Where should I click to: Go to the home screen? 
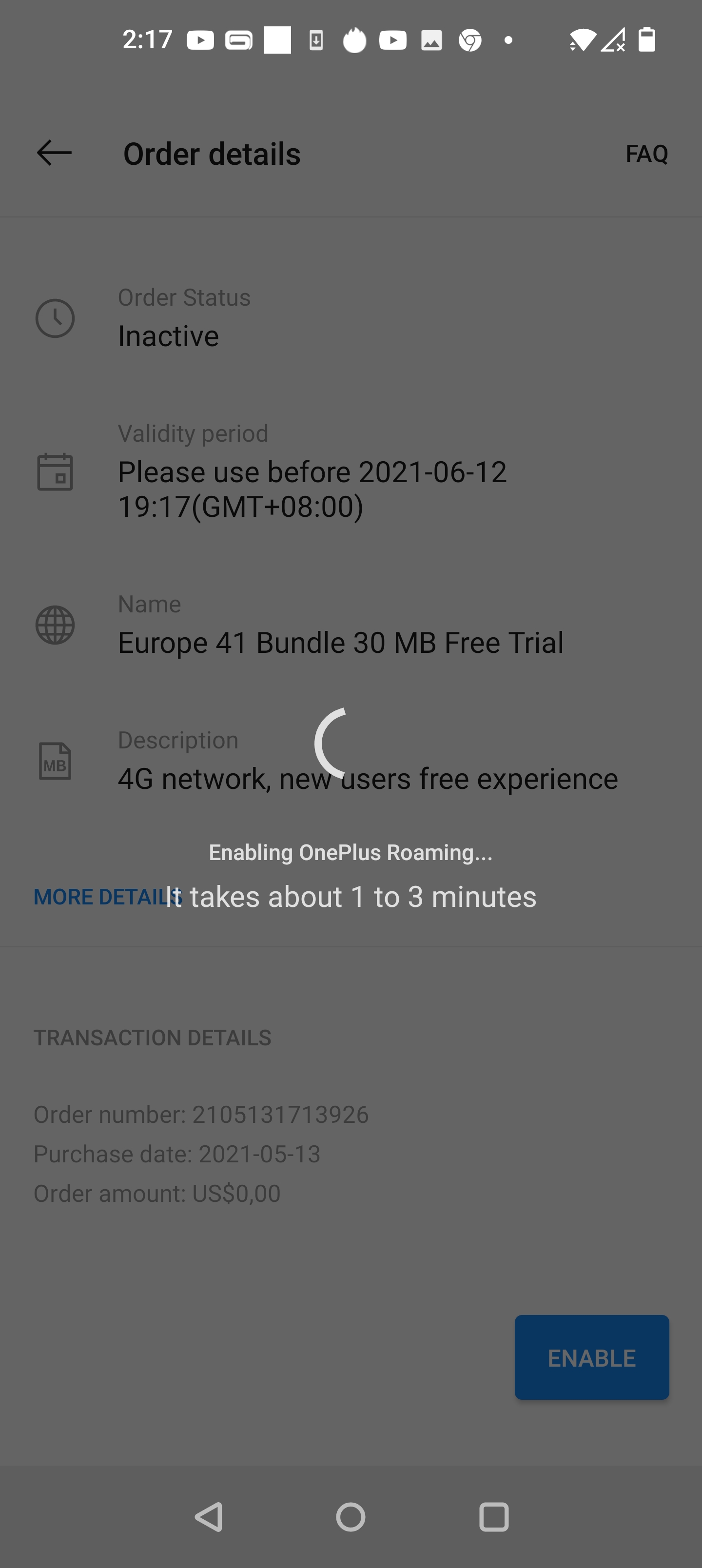[351, 1516]
